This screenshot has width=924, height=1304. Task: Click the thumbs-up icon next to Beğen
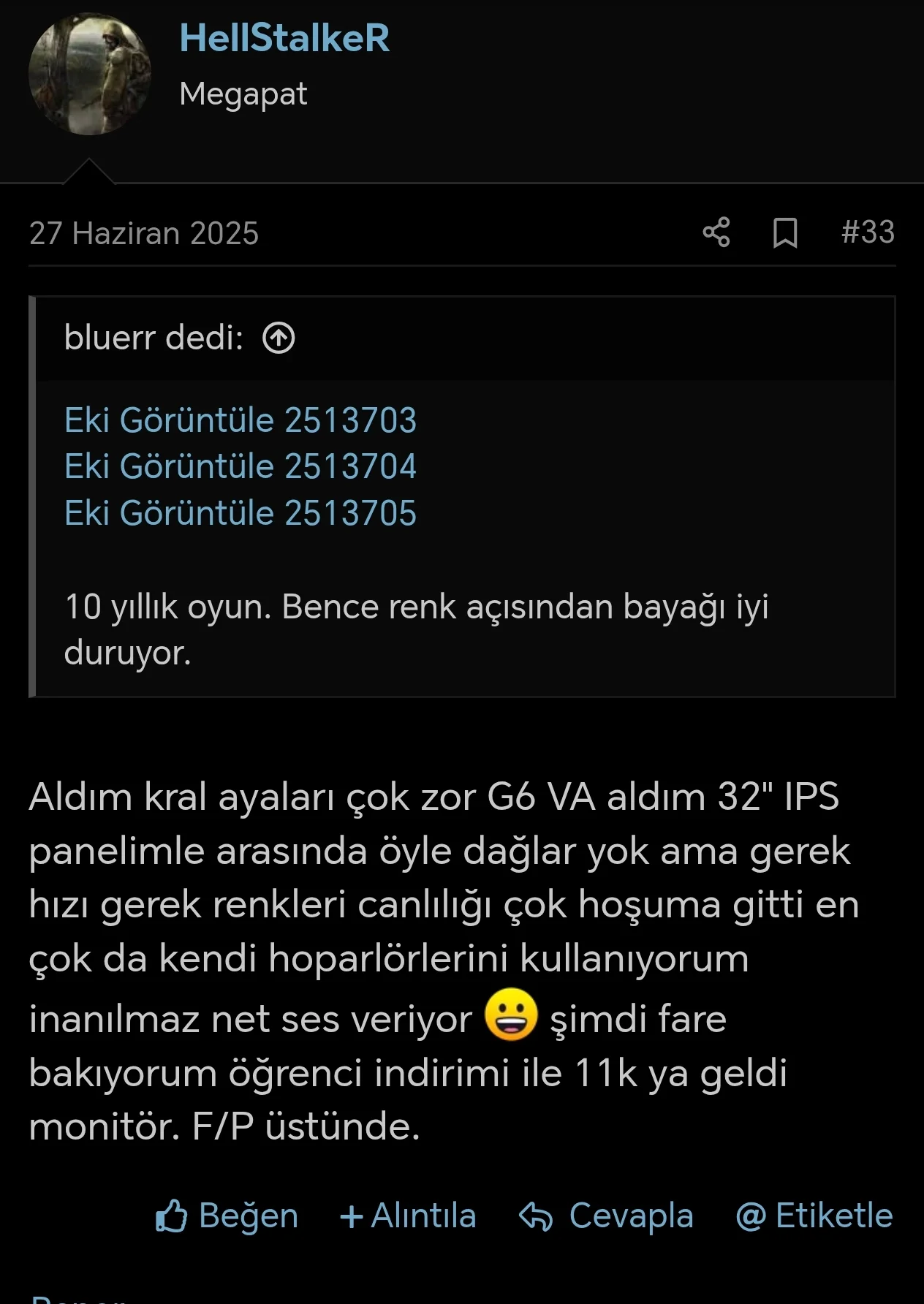(174, 1216)
